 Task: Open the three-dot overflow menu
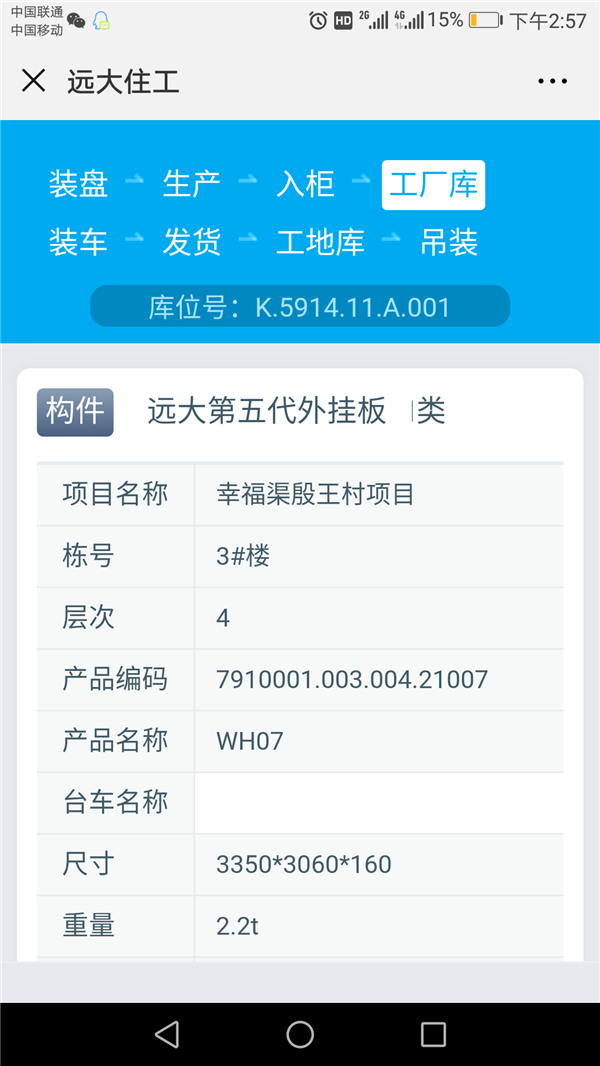click(x=552, y=82)
